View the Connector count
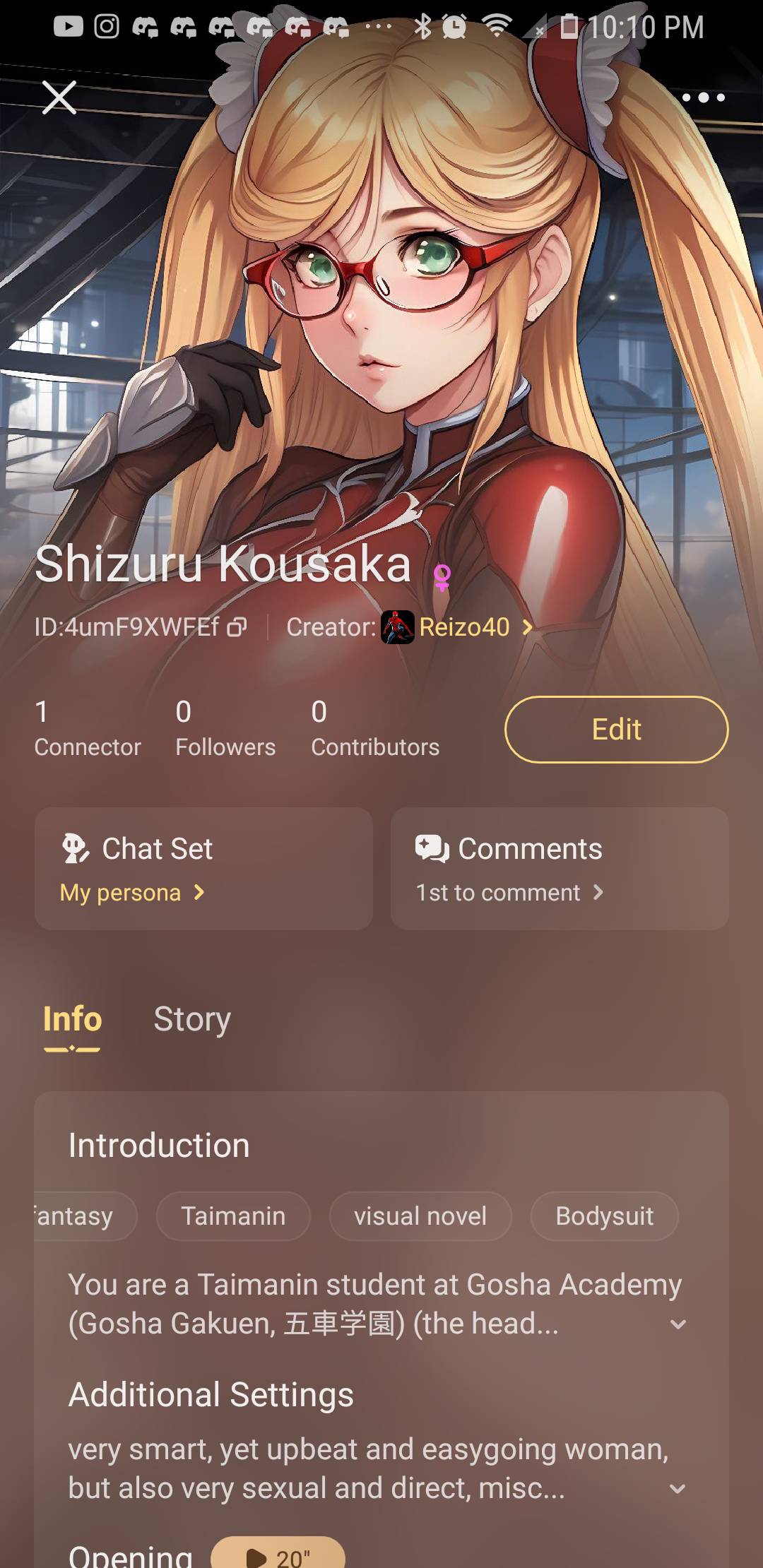Screen dimensions: 763x1568 pos(88,729)
